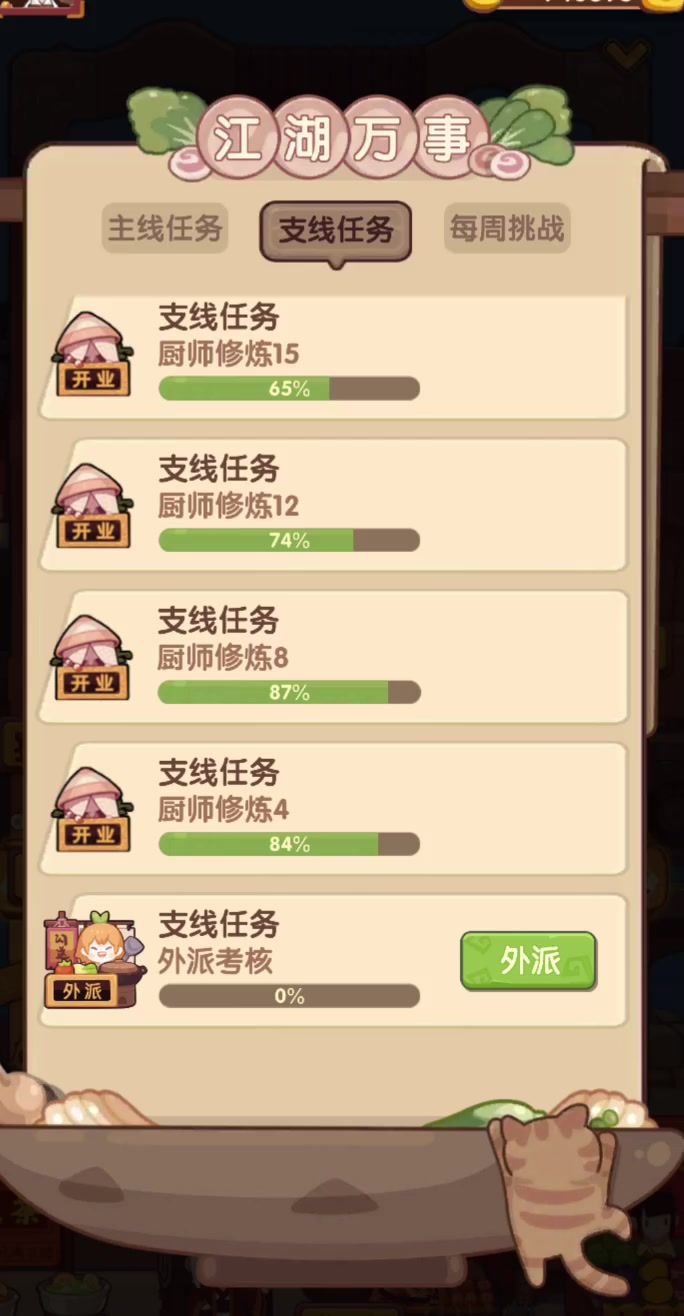The image size is (684, 1316).
Task: Switch to the 主线任务 tab
Action: tap(165, 229)
